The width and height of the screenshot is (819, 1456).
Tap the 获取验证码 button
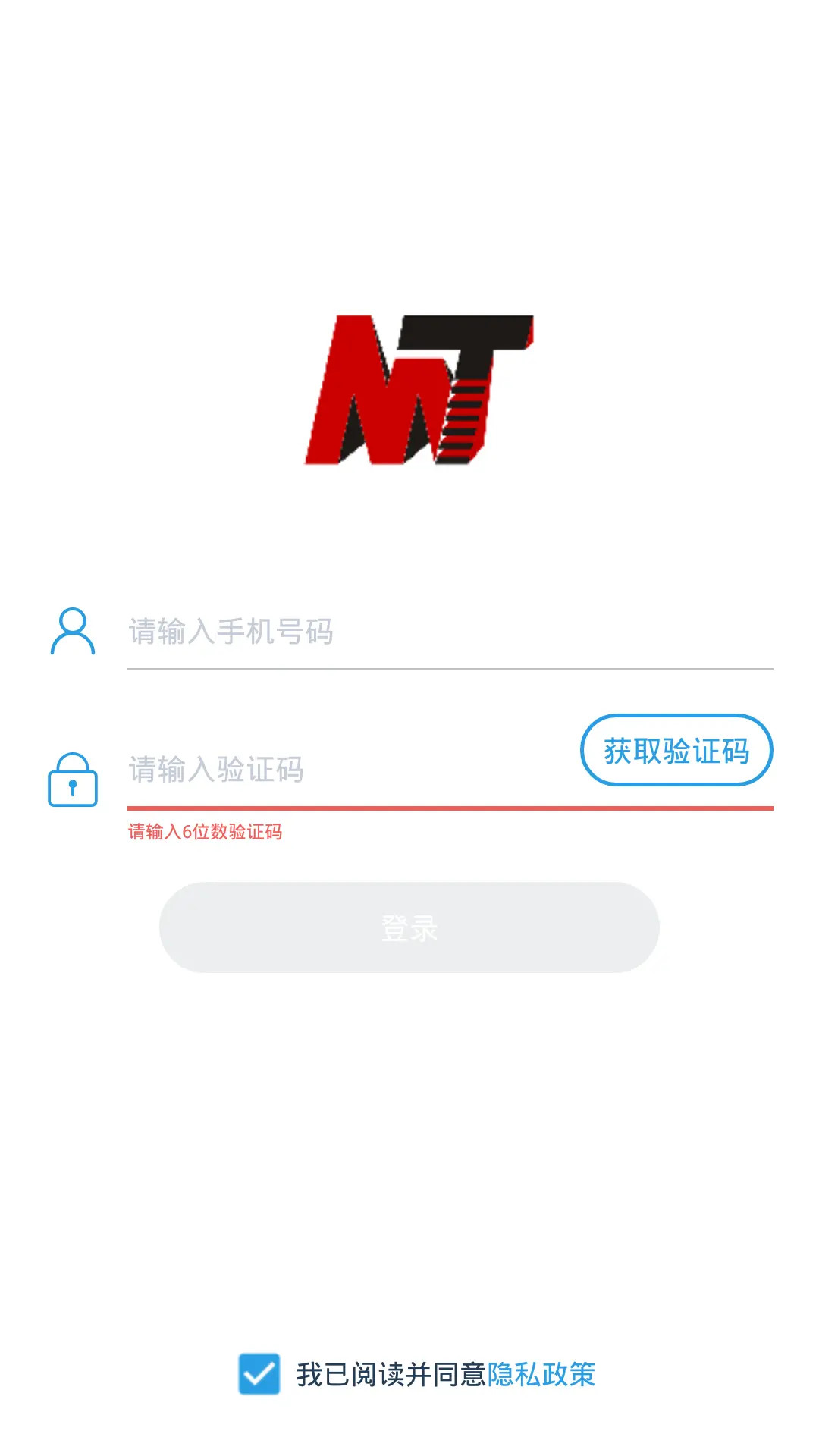click(675, 751)
